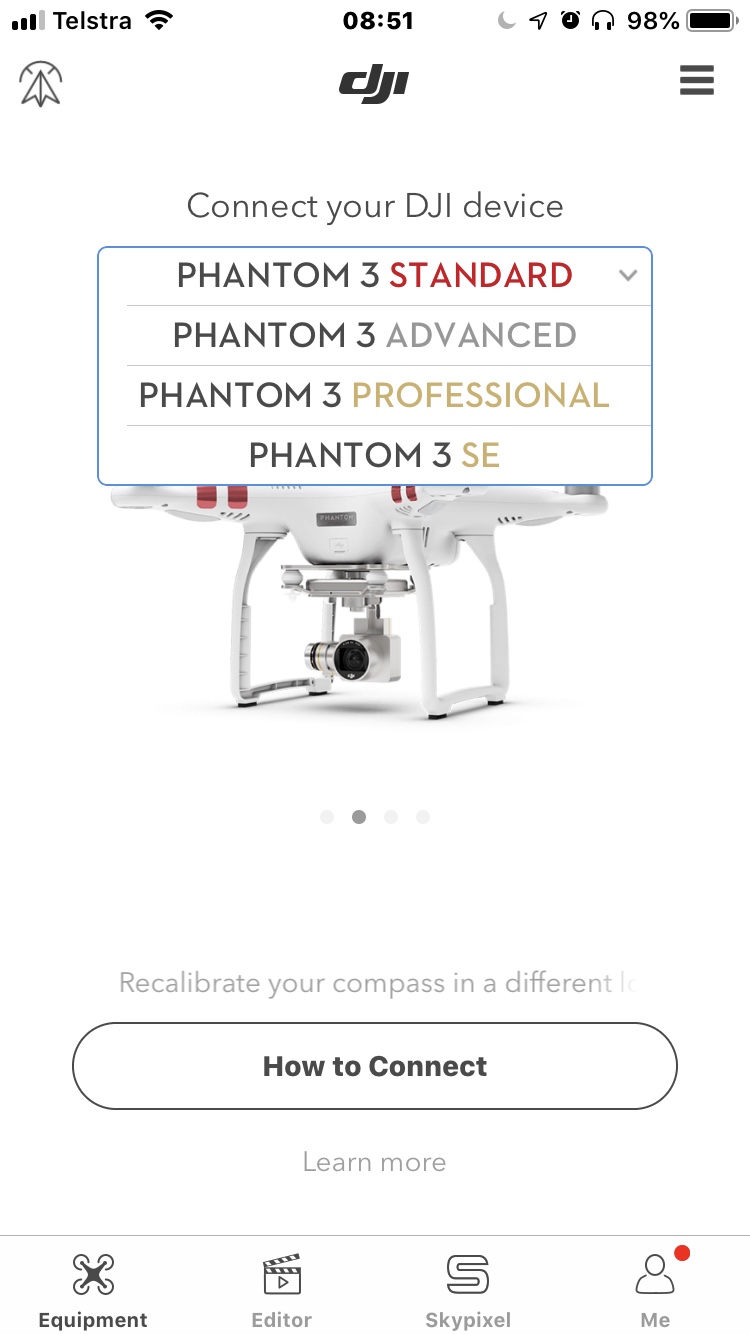Tap the How to Connect button
Viewport: 750px width, 1334px height.
pyautogui.click(x=375, y=1066)
